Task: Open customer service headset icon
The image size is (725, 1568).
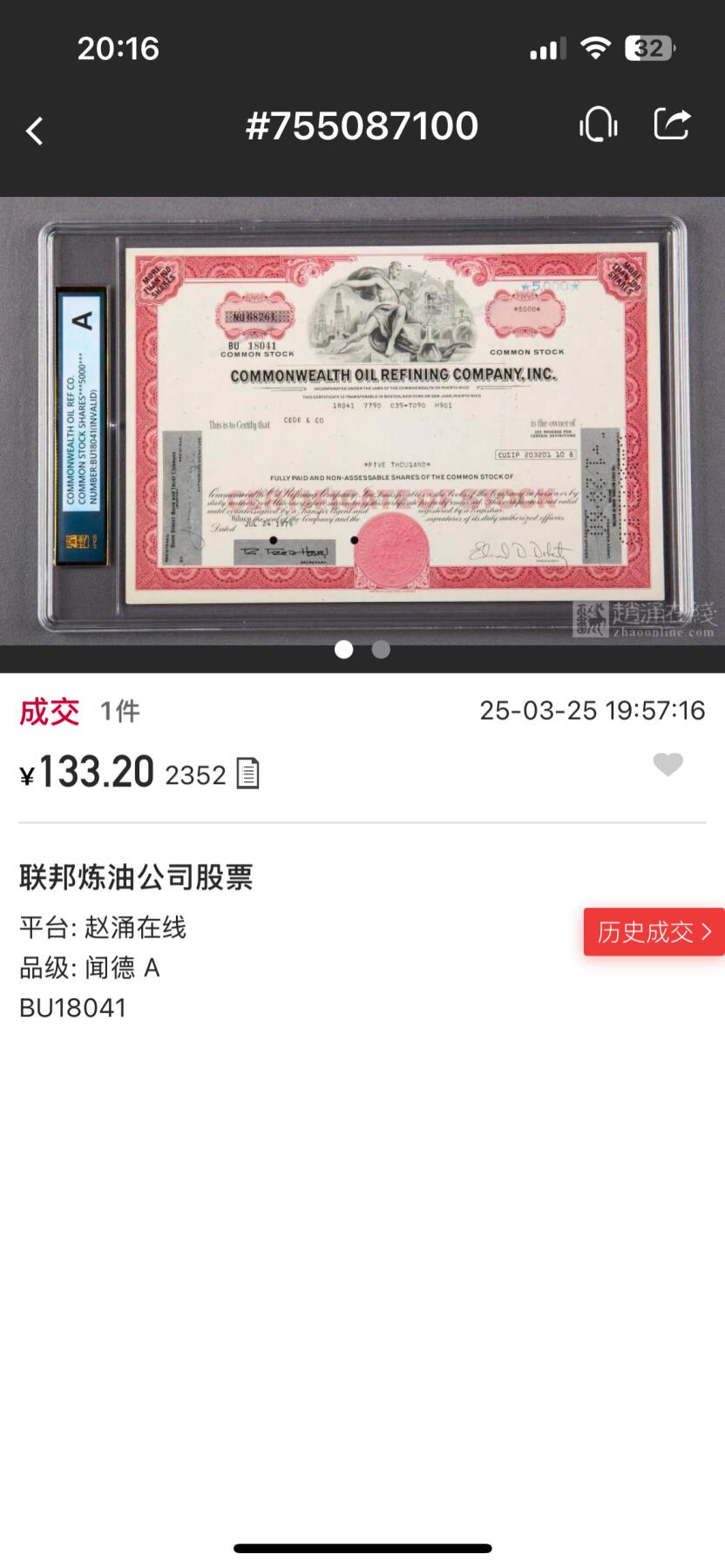Action: click(598, 125)
